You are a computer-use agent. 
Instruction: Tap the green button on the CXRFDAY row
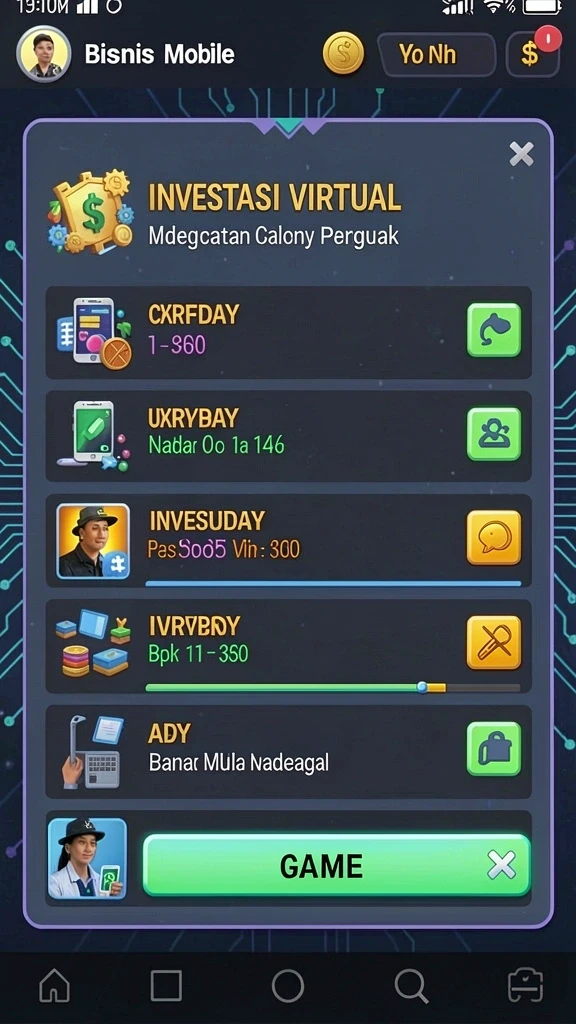tap(494, 330)
